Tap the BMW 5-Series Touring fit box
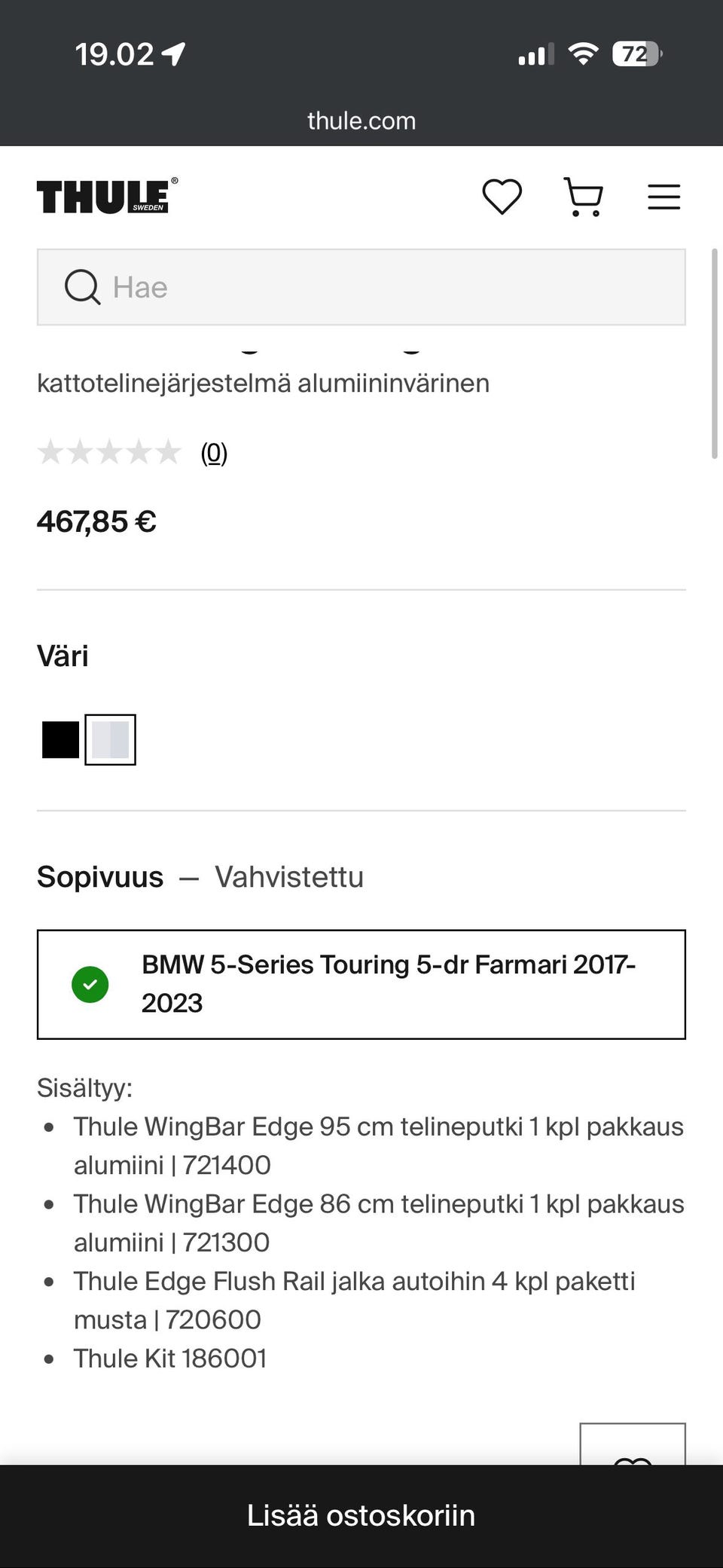 361,984
